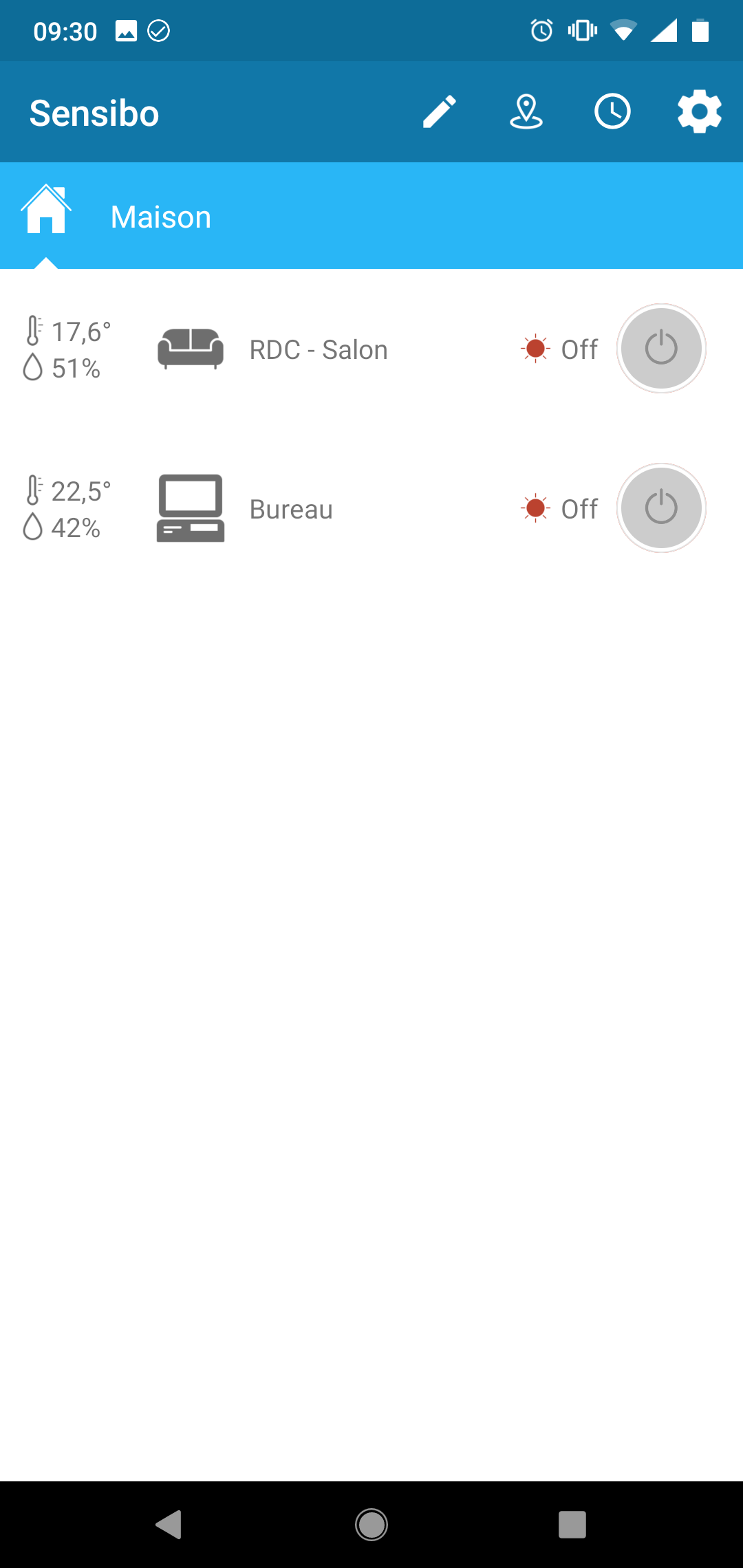Open the RDC - Salon device
This screenshot has width=743, height=1568.
point(318,350)
